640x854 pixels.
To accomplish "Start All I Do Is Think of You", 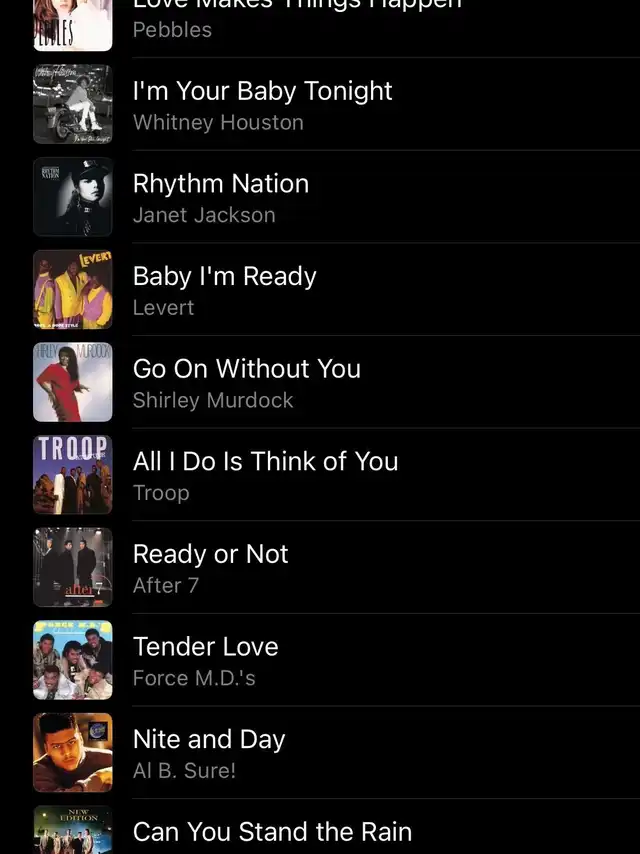I will pyautogui.click(x=265, y=476).
